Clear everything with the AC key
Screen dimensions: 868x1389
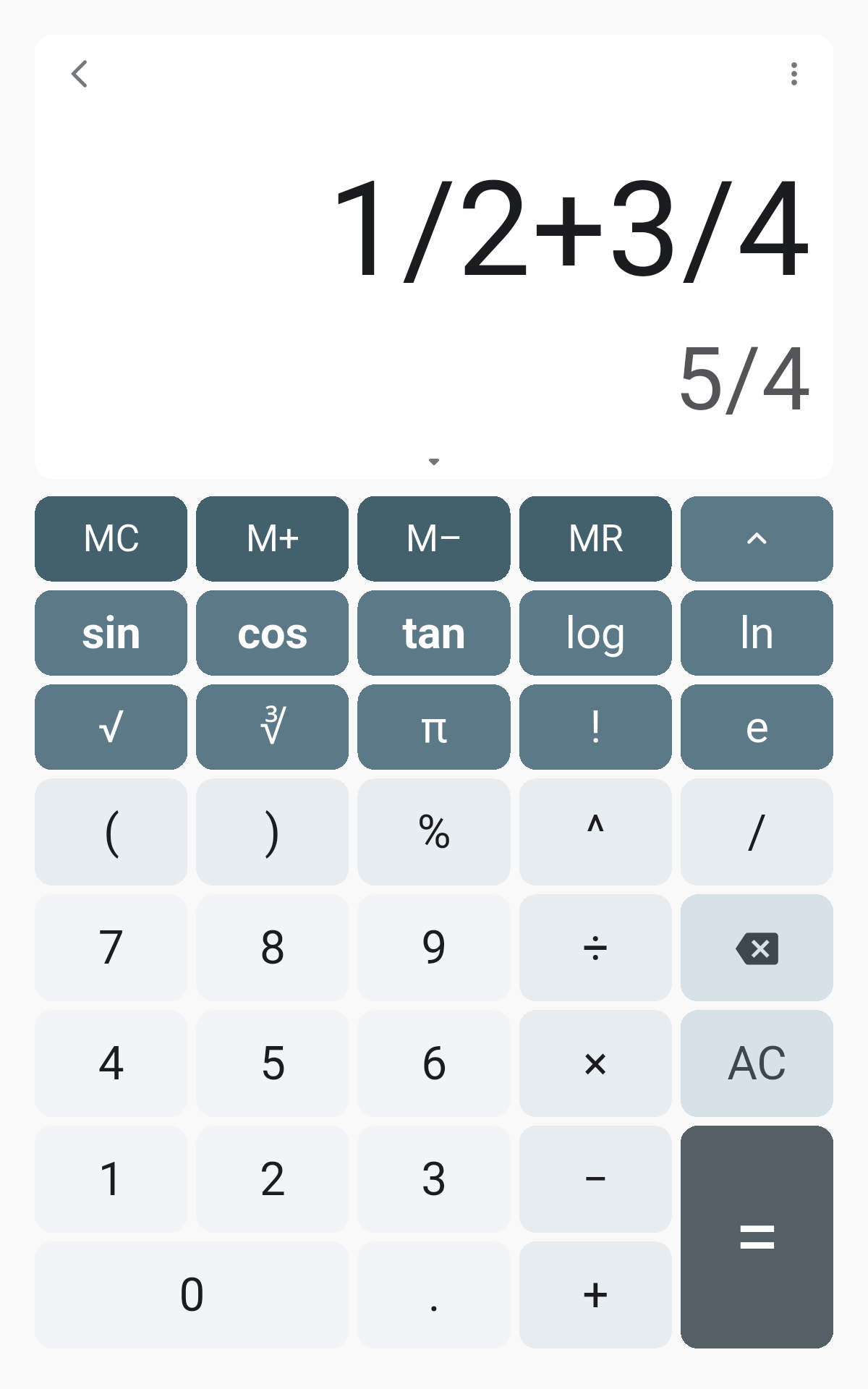click(x=757, y=1063)
